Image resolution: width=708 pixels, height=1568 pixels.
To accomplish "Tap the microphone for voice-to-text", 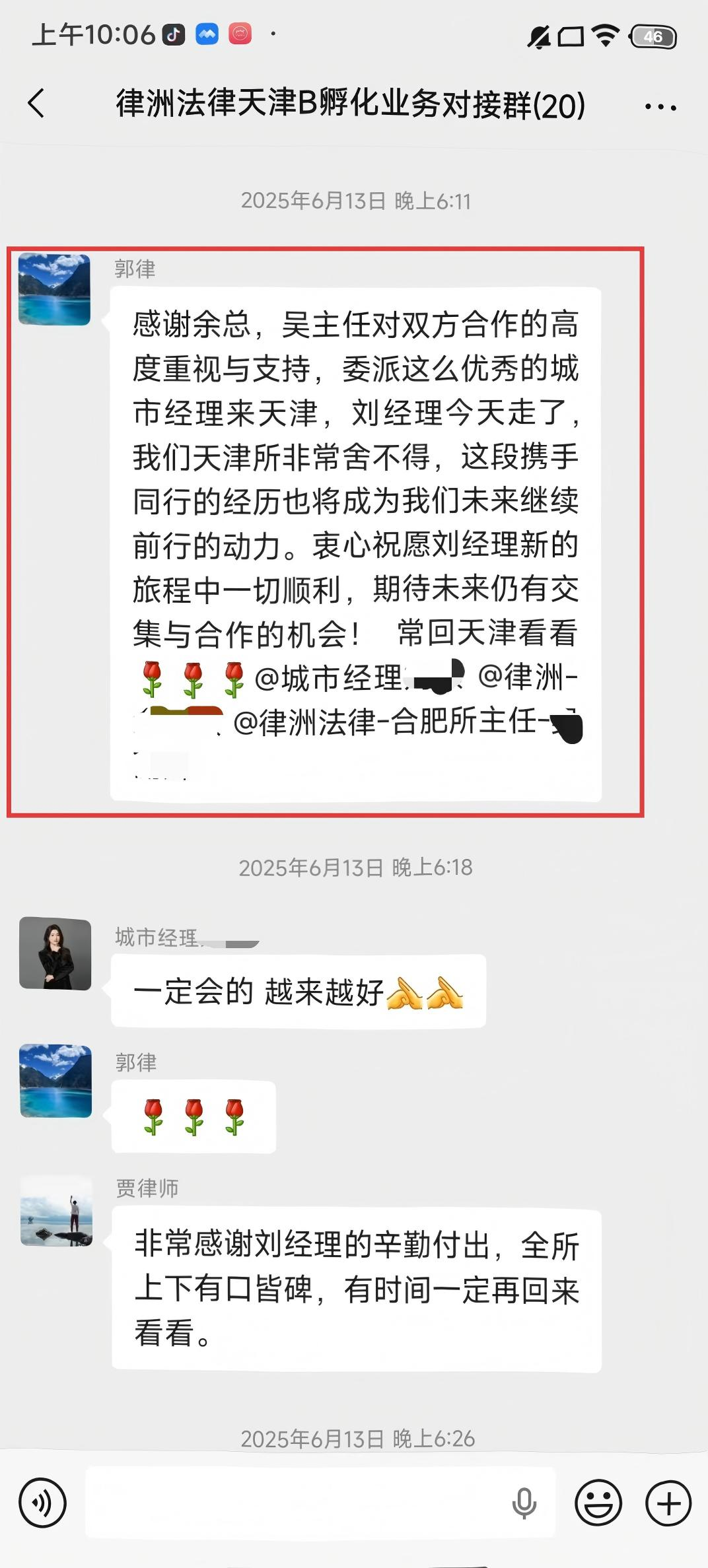I will click(524, 1503).
